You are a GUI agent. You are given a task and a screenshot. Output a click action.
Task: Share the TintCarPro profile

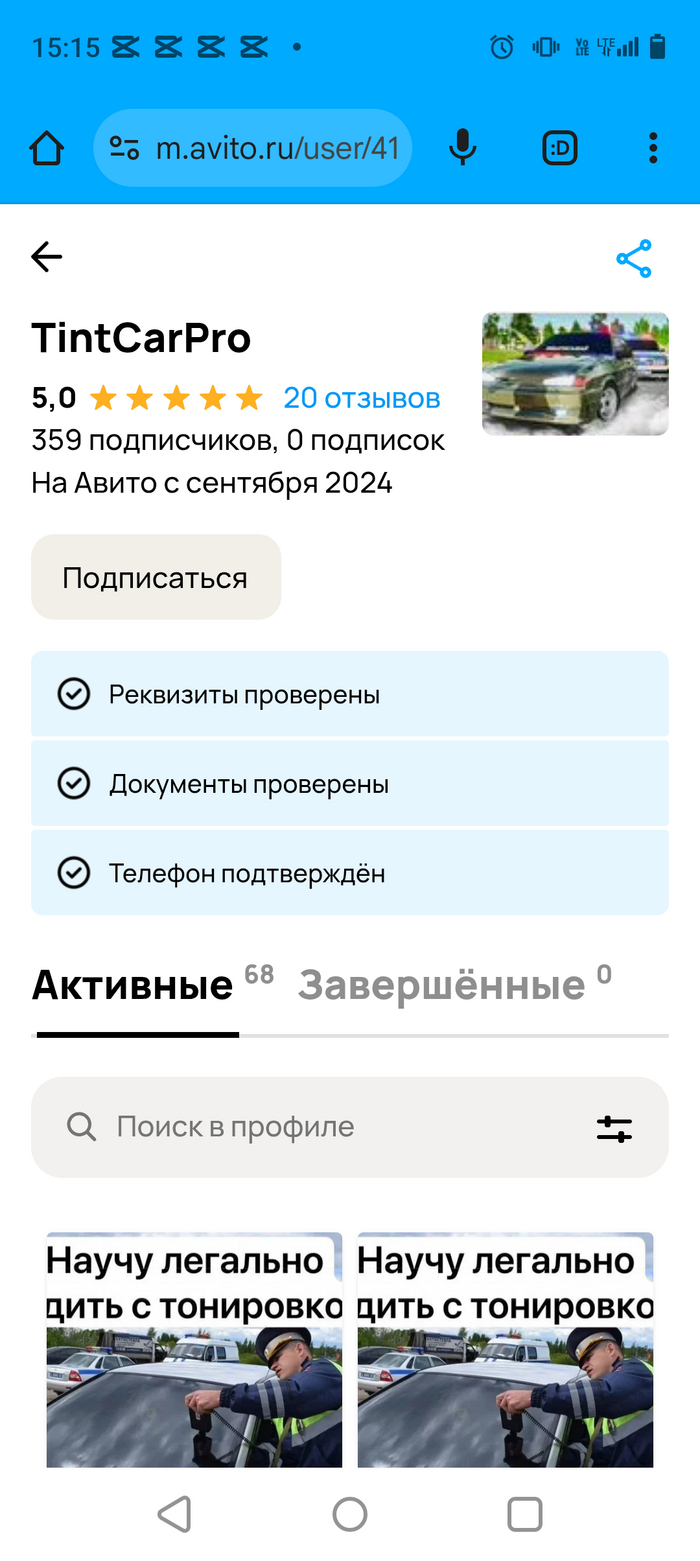(634, 259)
